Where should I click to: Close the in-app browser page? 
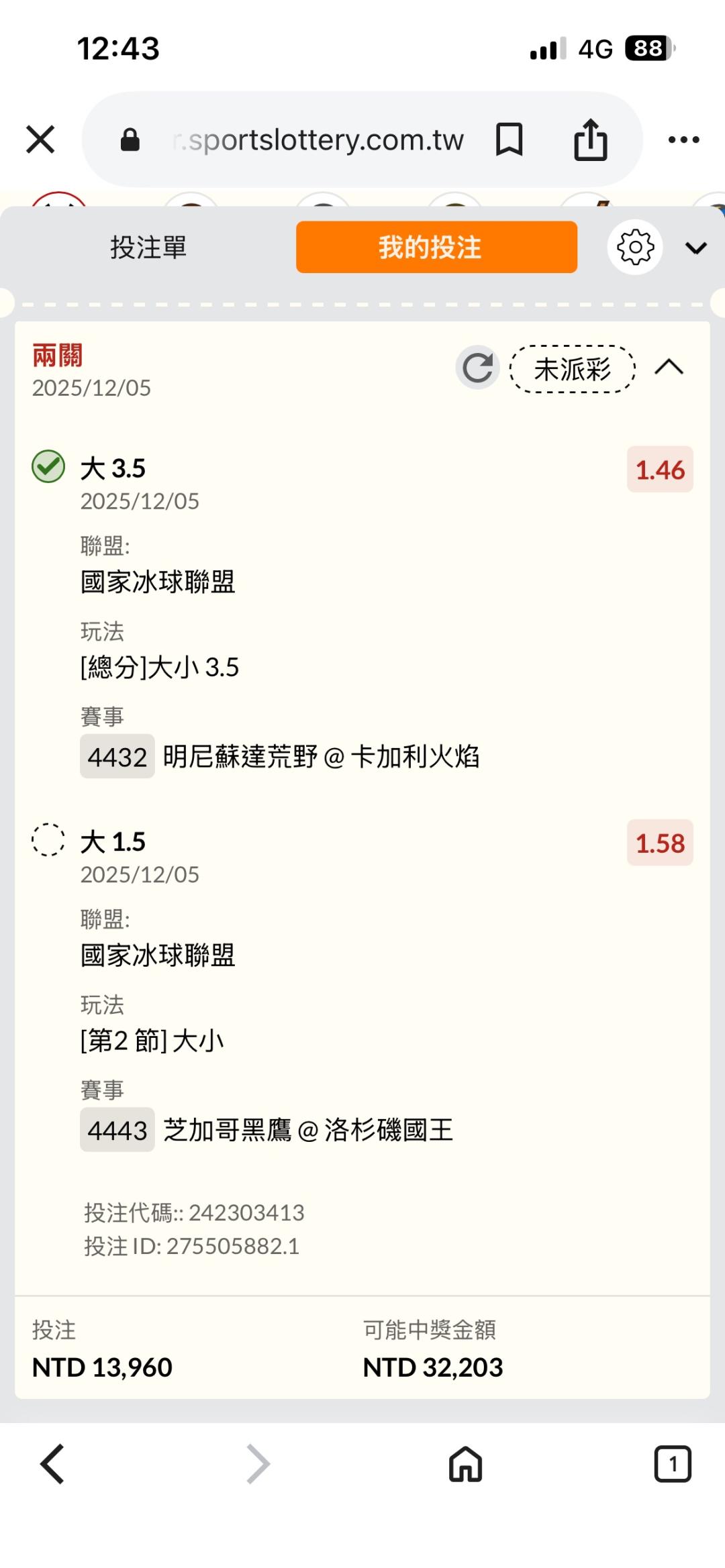(40, 140)
